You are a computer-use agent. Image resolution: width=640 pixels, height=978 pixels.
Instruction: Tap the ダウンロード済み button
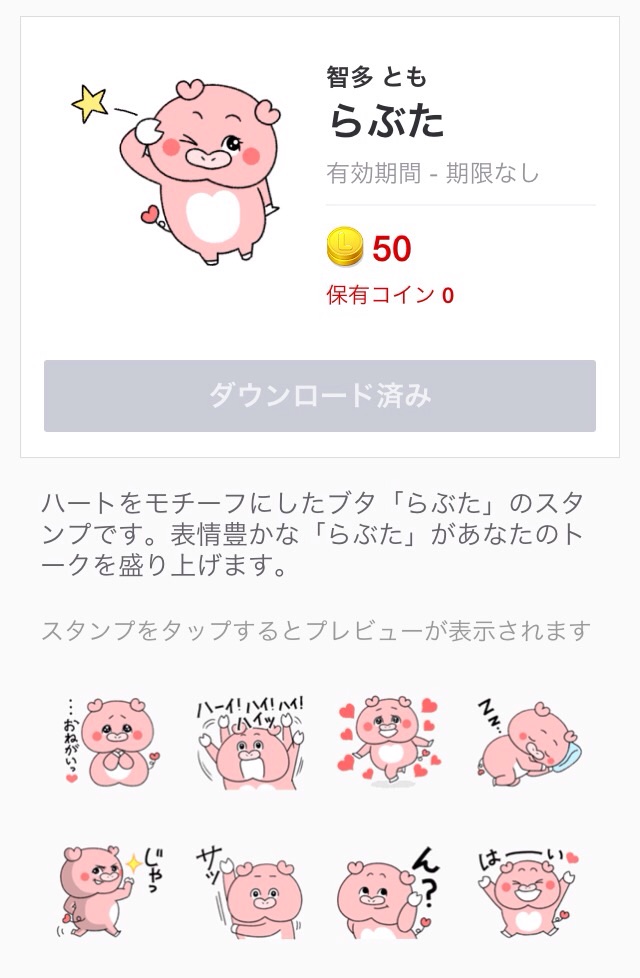[320, 396]
